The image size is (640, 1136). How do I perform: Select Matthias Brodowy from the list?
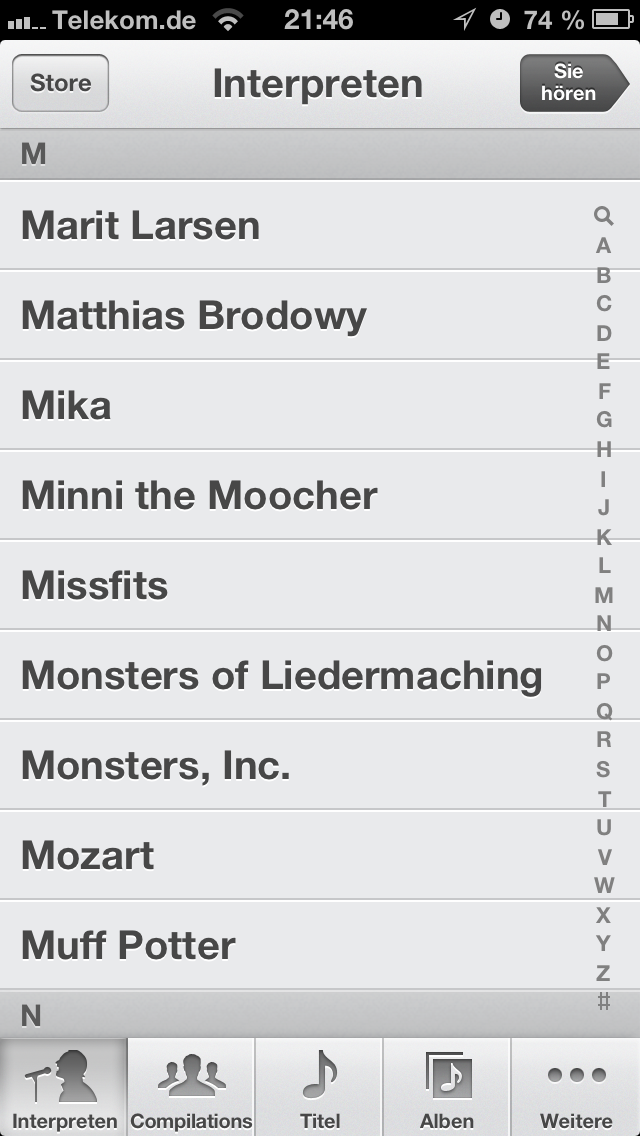(x=194, y=316)
